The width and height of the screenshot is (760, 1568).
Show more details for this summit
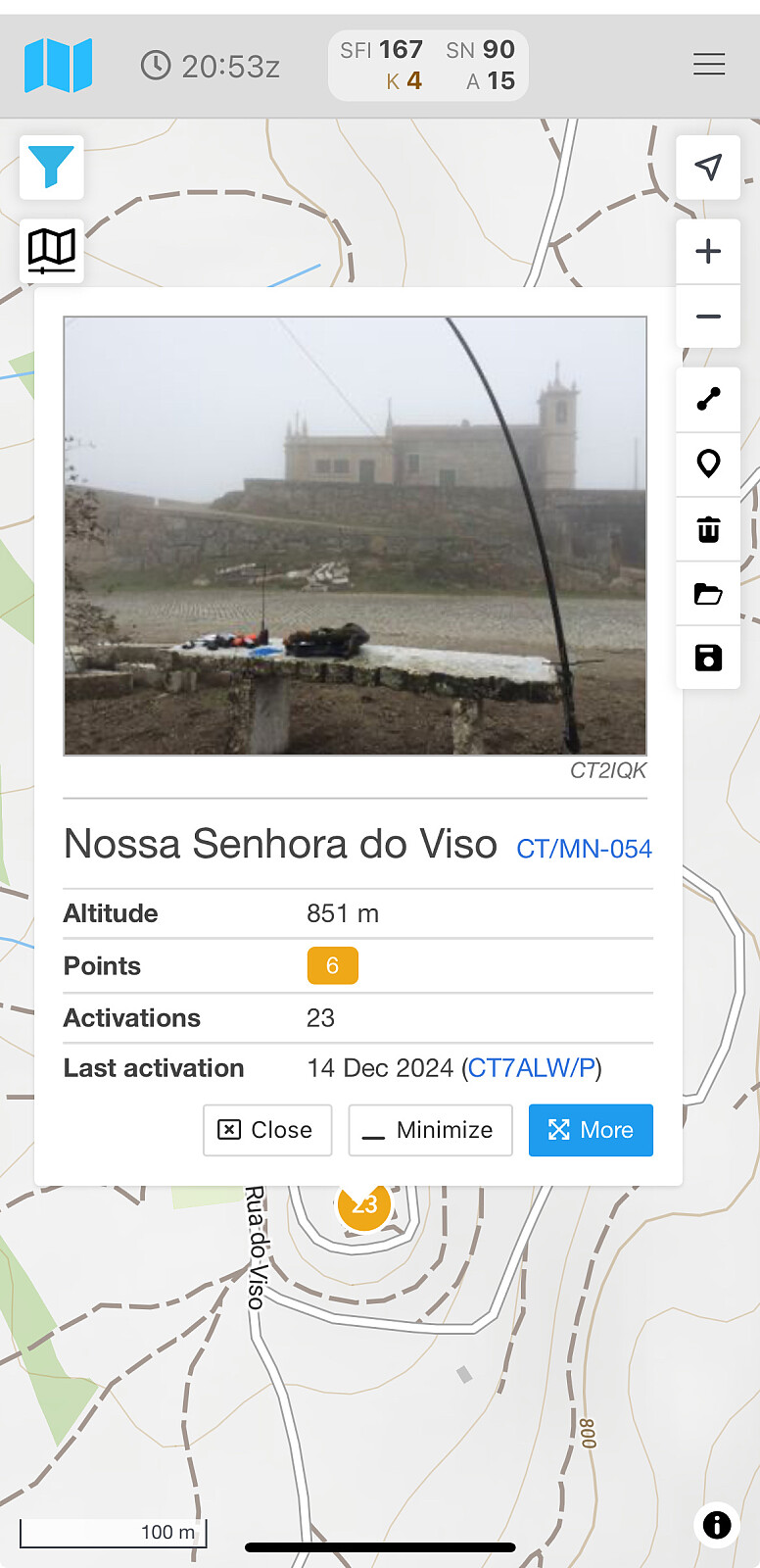tap(591, 1130)
